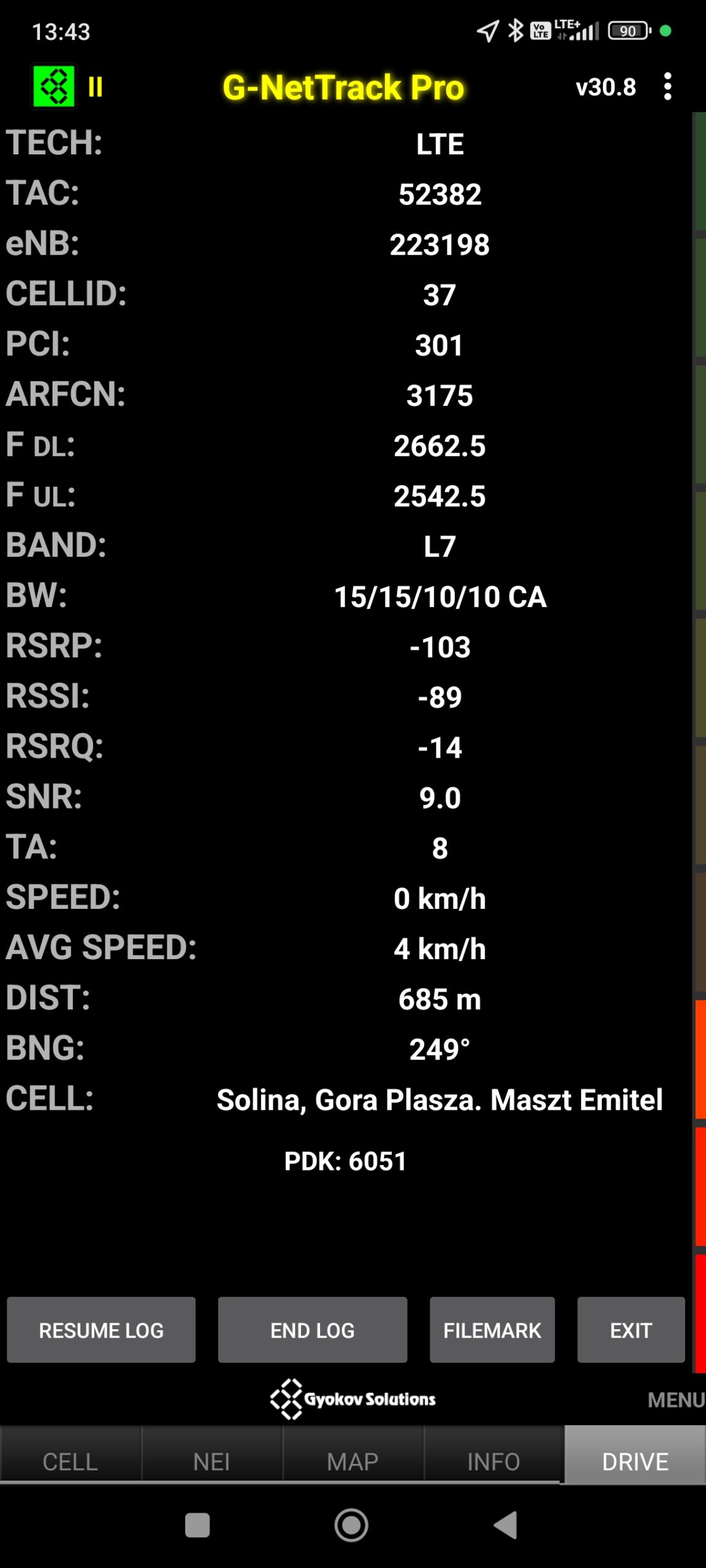Screen dimensions: 706x1568
Task: Return to the home screen
Action: [351, 1525]
